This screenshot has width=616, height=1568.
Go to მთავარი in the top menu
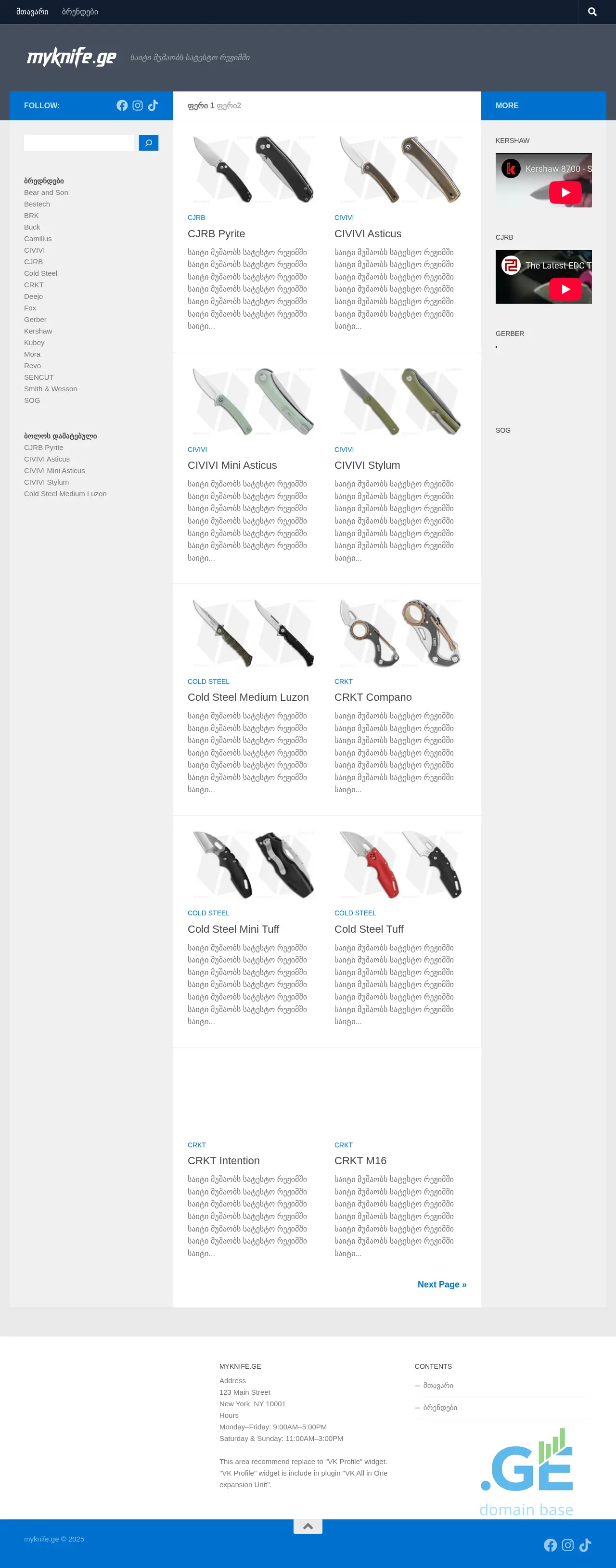(32, 12)
